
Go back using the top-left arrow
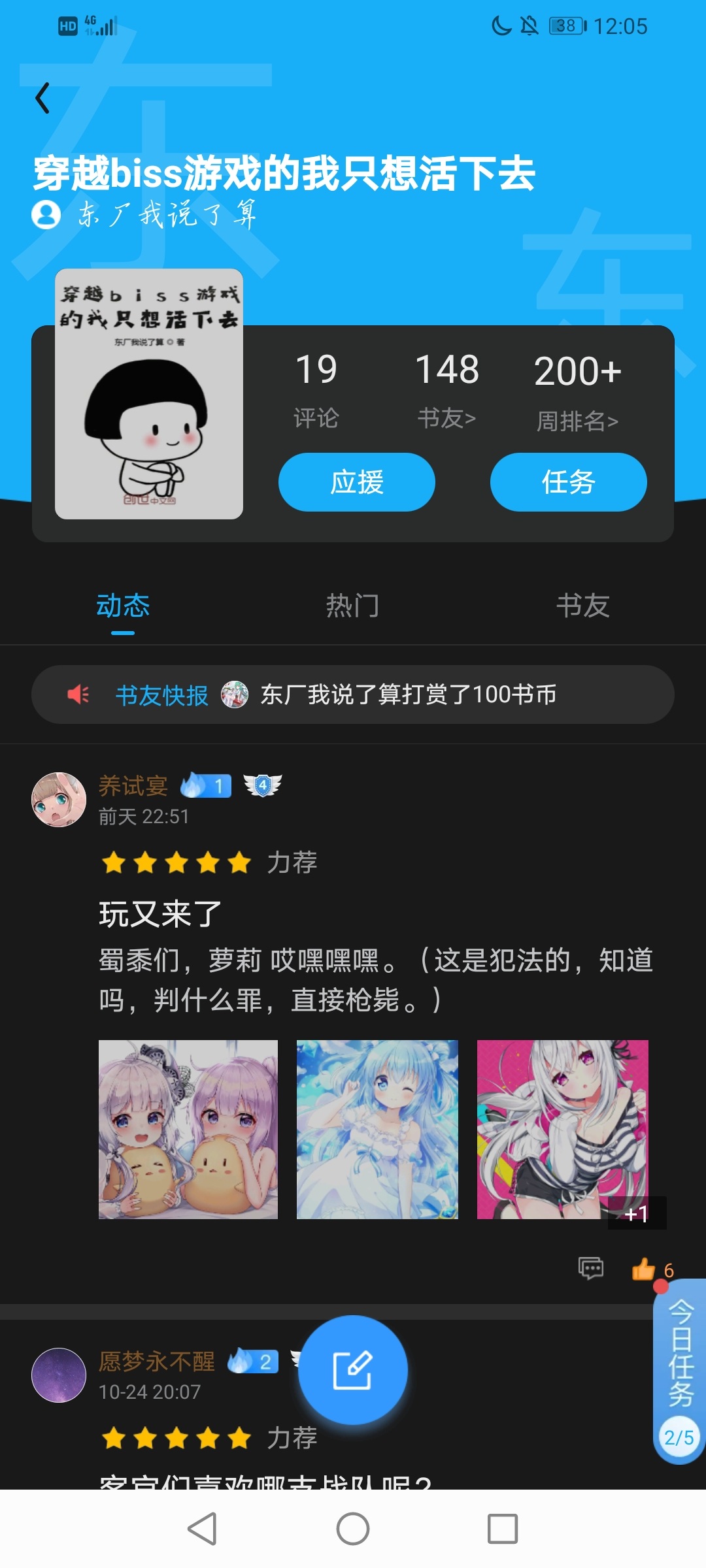pyautogui.click(x=42, y=98)
